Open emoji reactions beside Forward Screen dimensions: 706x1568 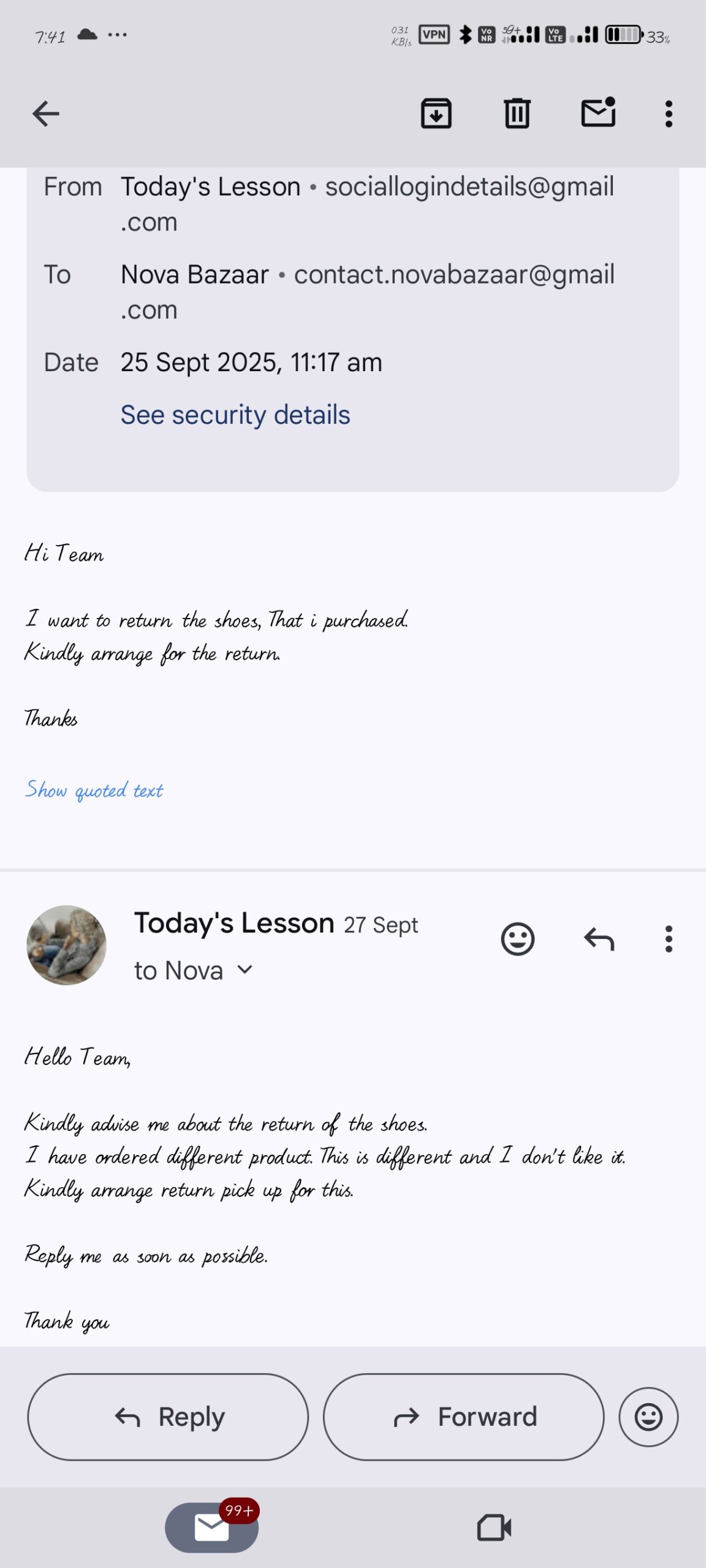[x=648, y=1417]
